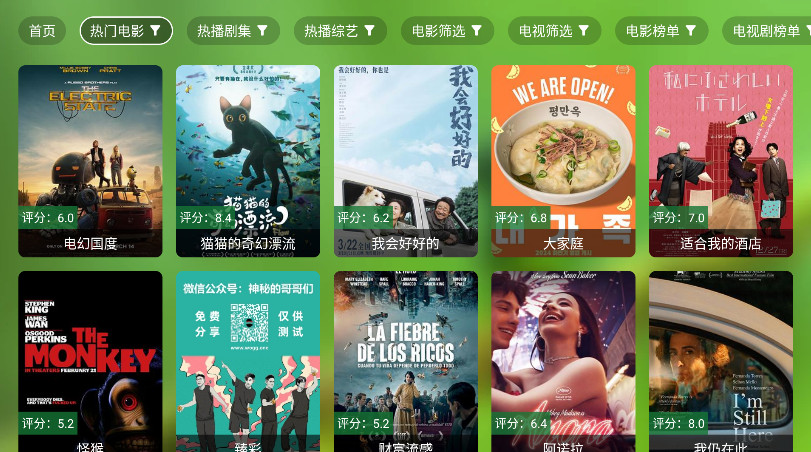Go to the 电视筛选 tab

point(554,31)
